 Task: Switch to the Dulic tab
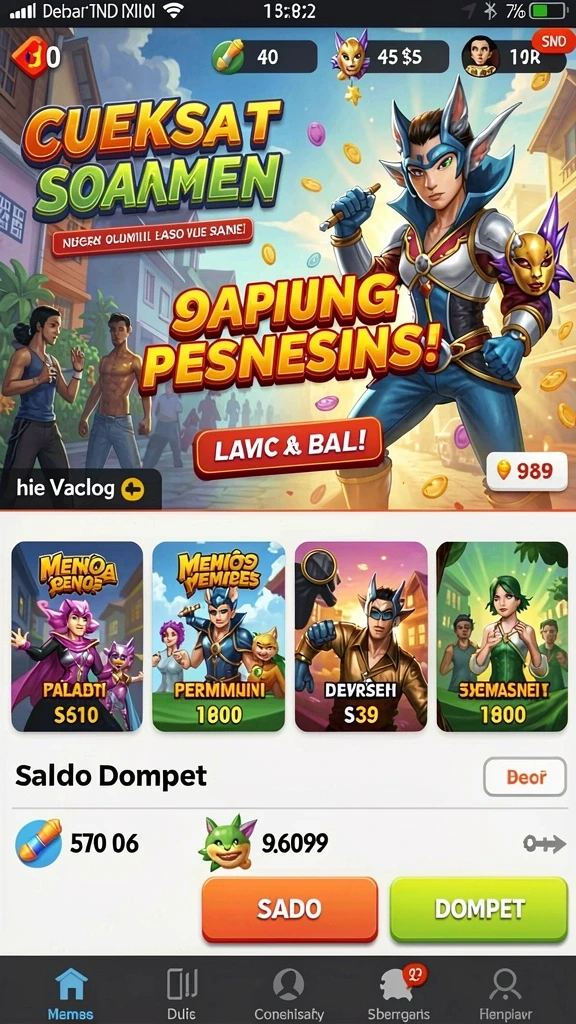(x=182, y=993)
